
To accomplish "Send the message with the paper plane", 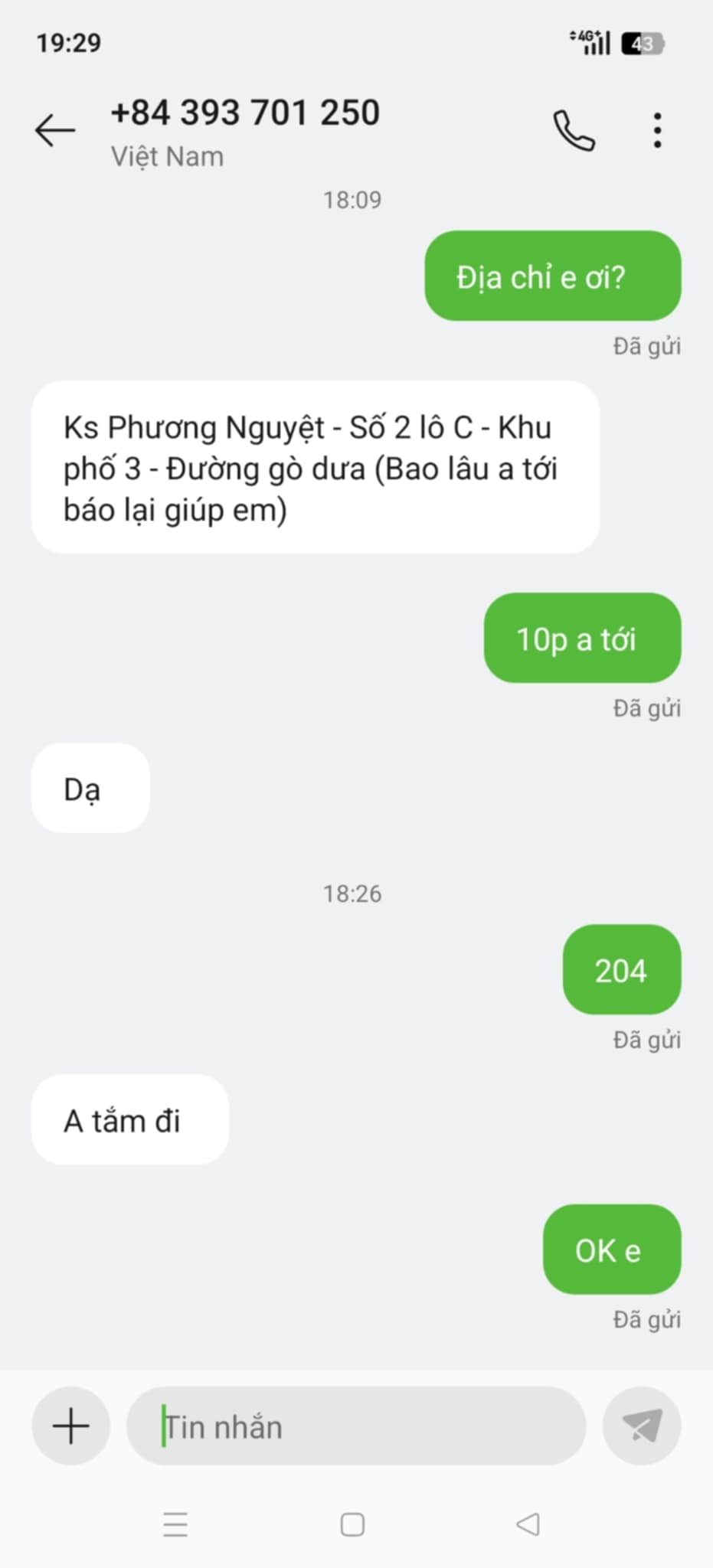I will click(x=642, y=1426).
